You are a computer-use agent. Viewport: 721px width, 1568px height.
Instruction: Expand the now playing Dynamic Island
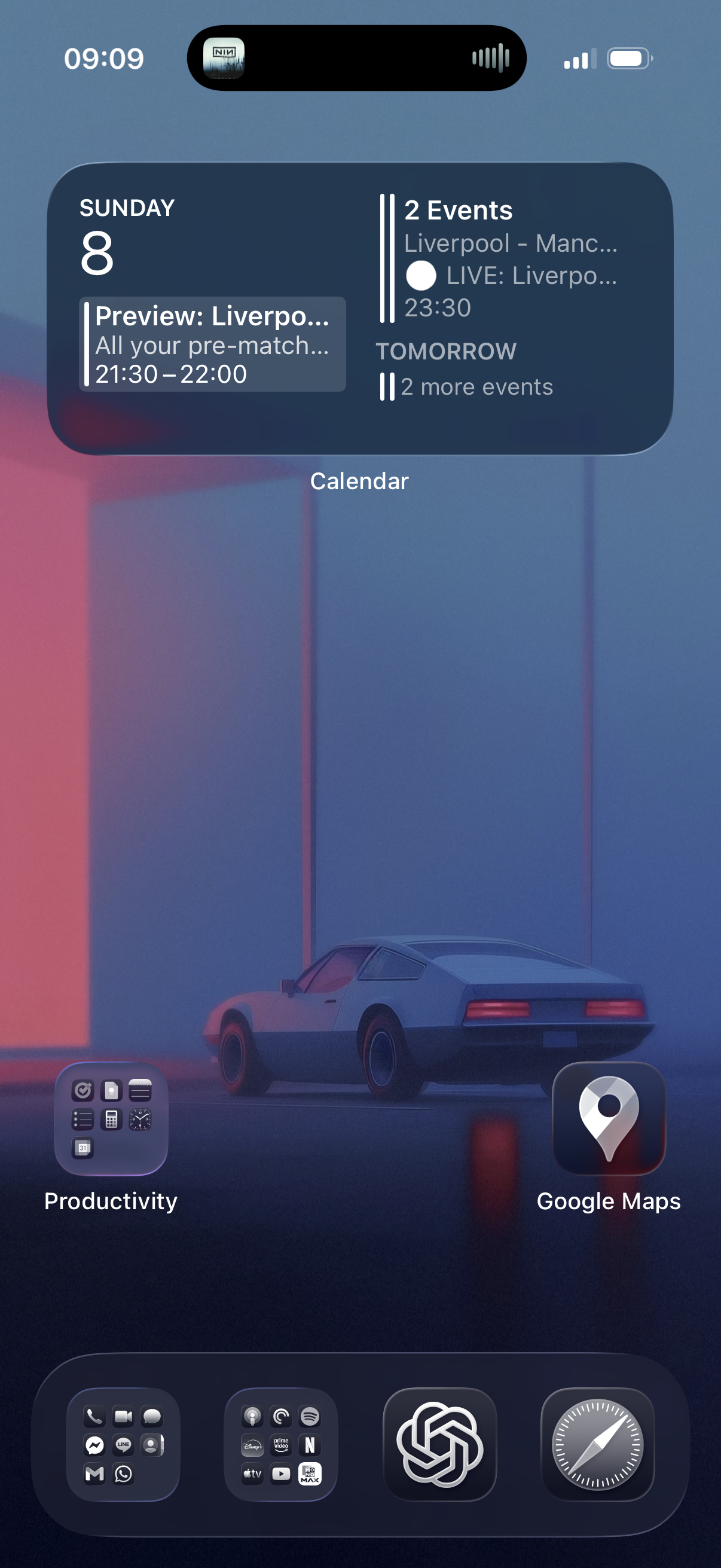pos(356,58)
